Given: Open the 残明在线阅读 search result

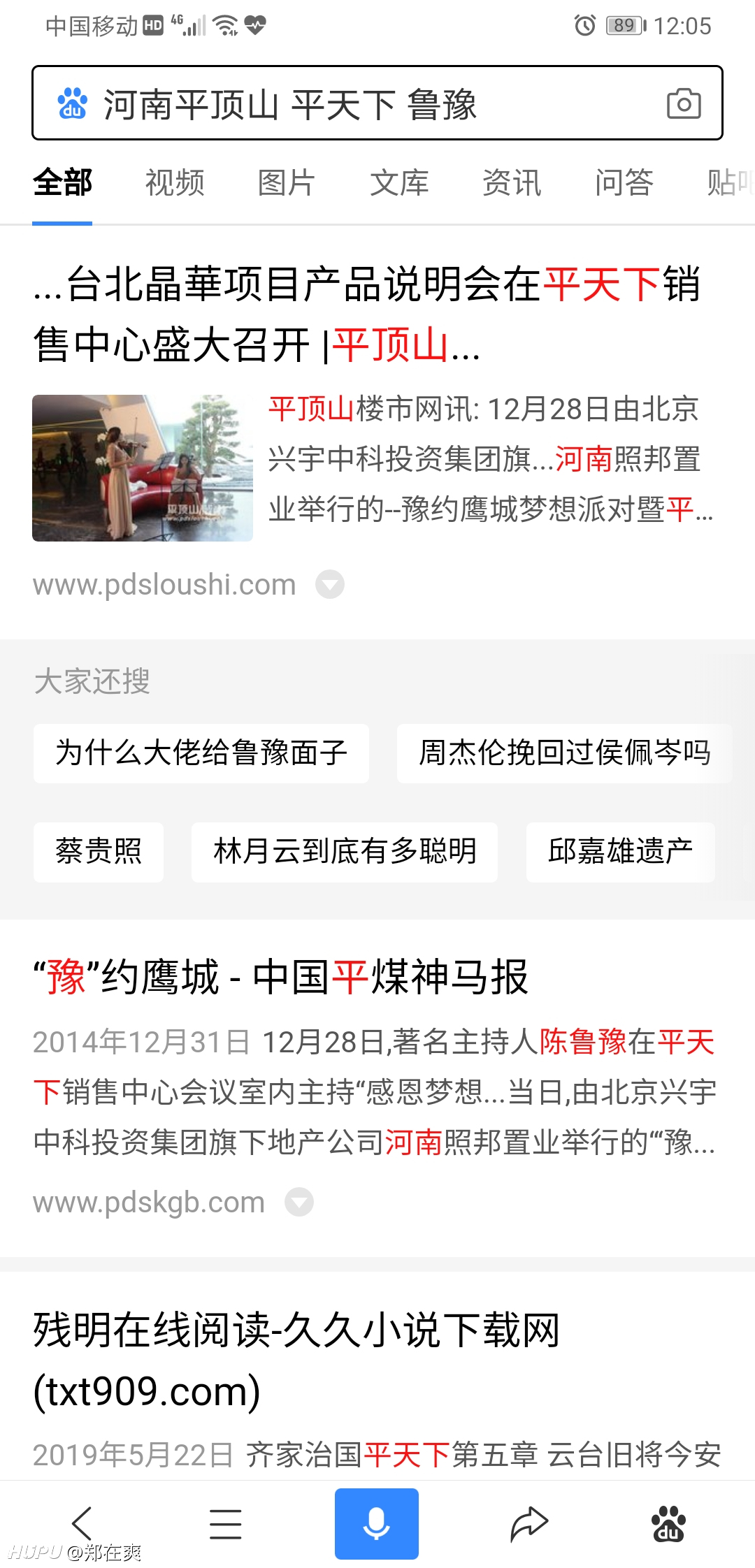Looking at the screenshot, I should (x=296, y=1360).
